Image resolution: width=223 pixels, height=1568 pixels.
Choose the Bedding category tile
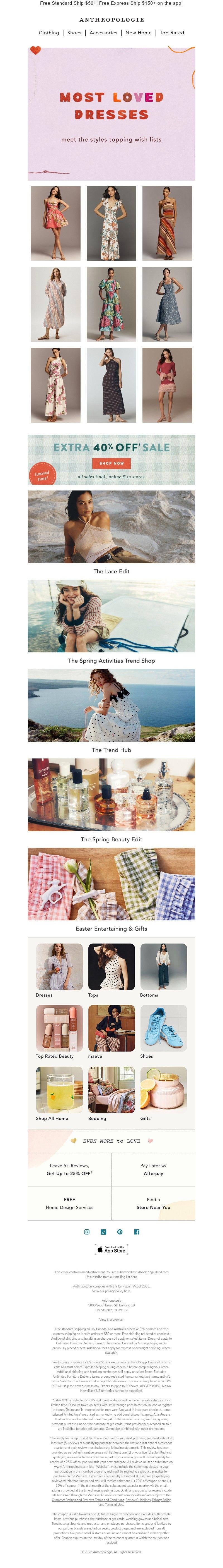(x=111, y=1090)
